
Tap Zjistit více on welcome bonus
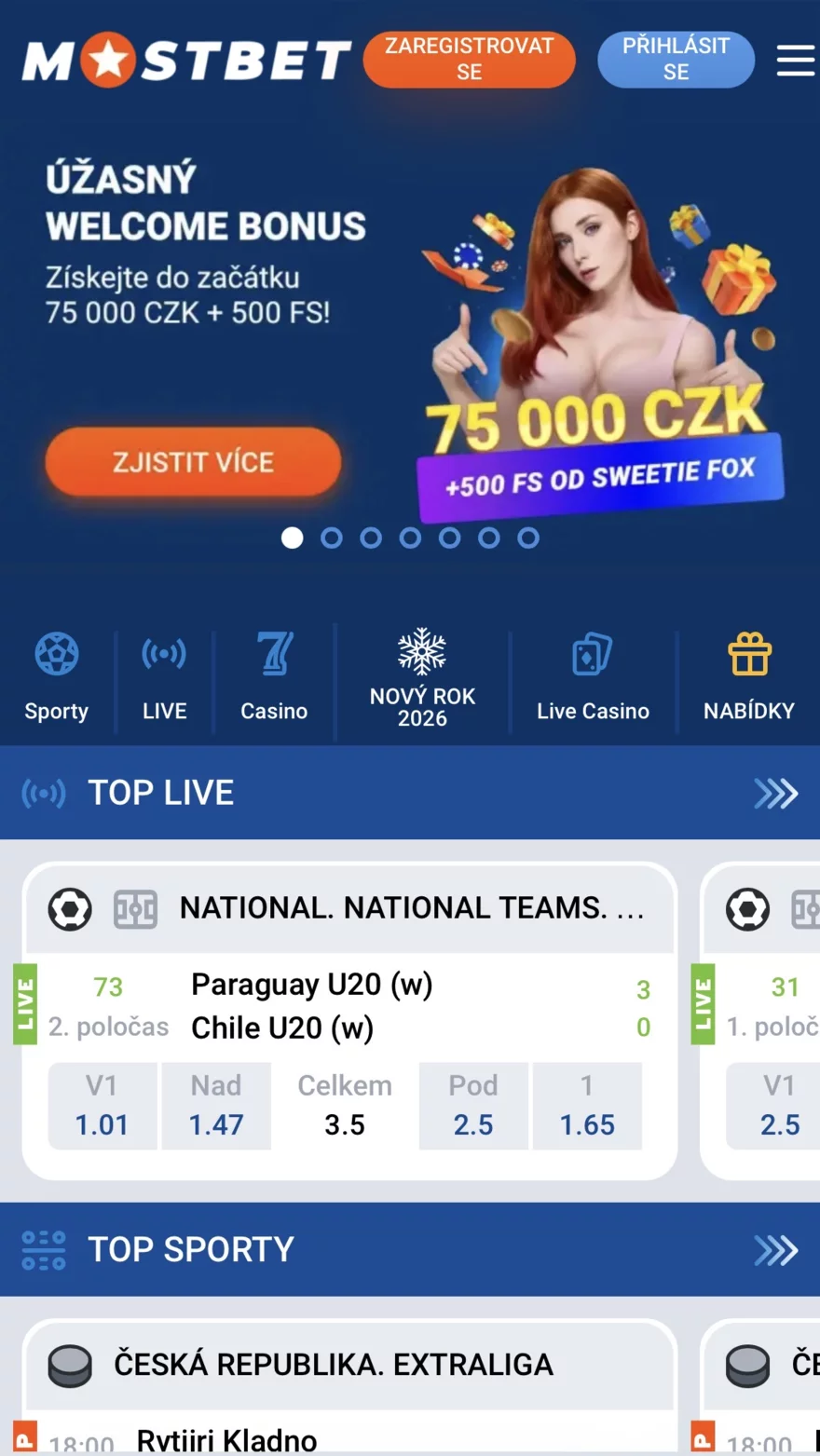[x=193, y=462]
